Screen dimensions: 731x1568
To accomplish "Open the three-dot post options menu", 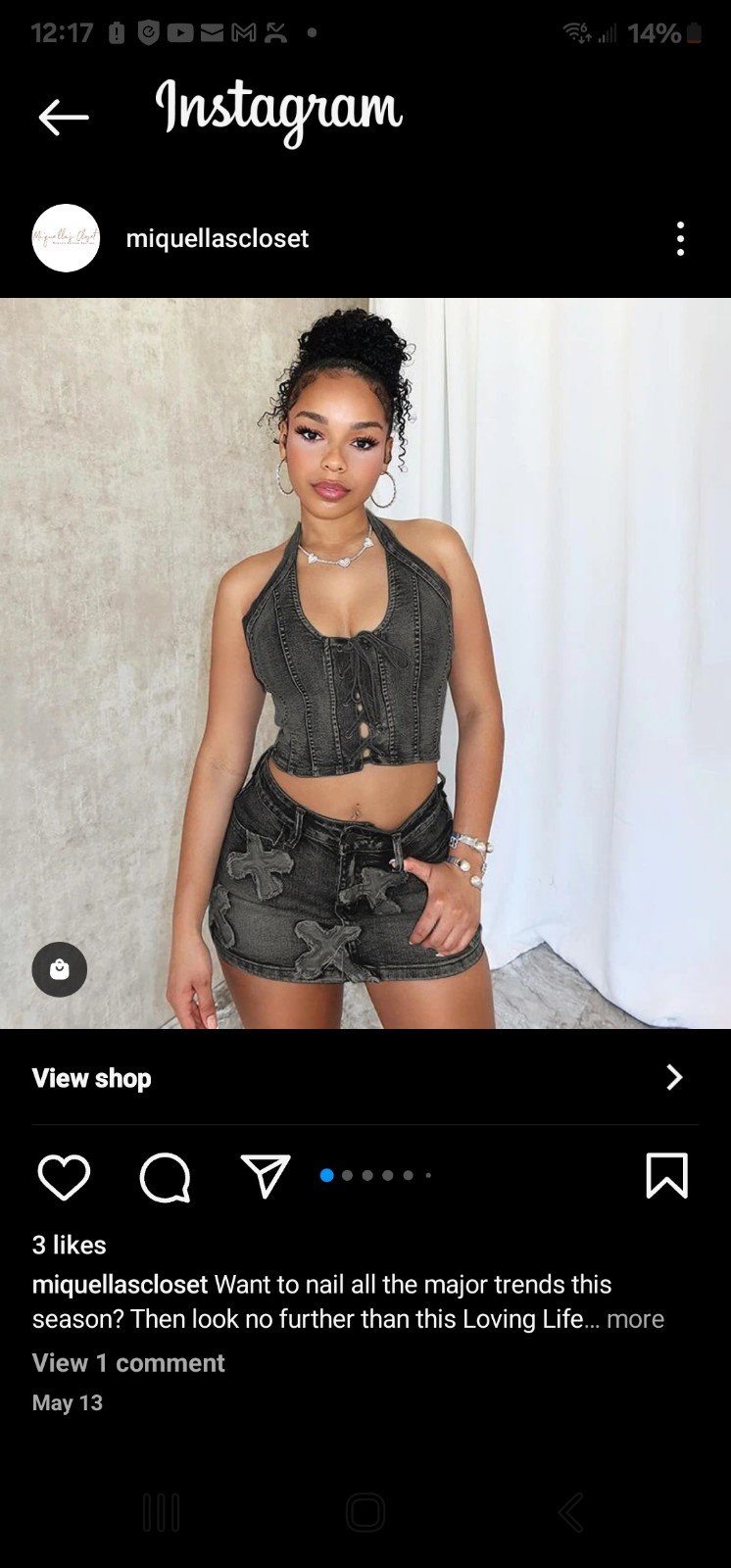I will [680, 238].
